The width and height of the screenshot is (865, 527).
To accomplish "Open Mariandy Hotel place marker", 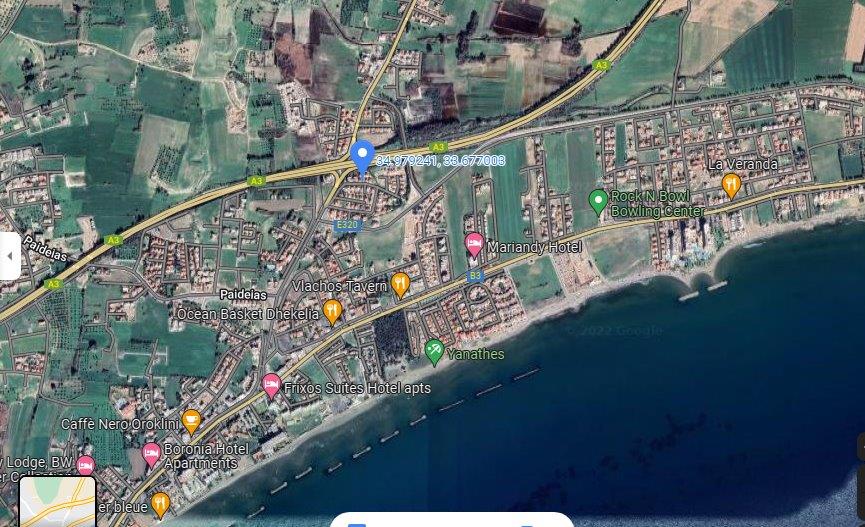I will tap(474, 243).
